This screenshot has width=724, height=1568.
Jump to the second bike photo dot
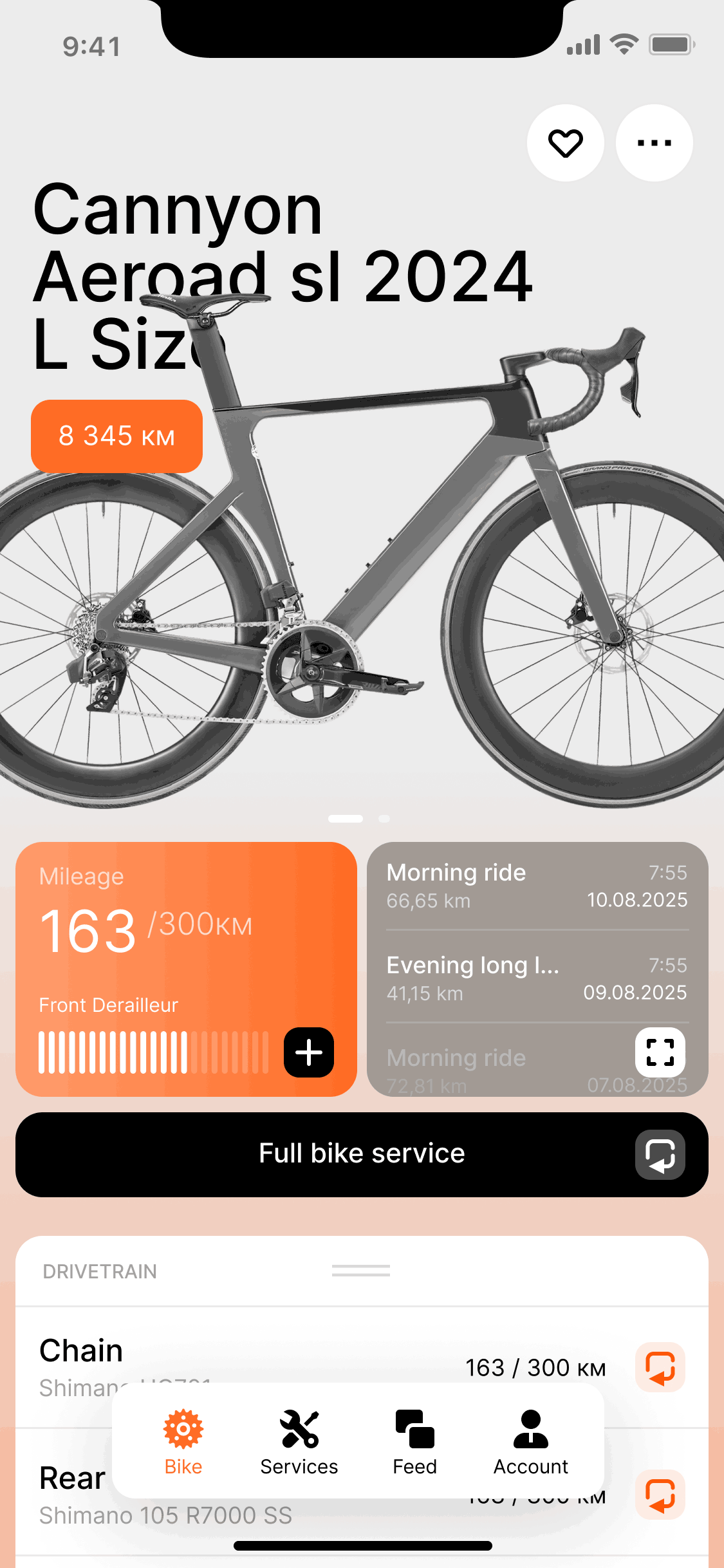tap(384, 819)
